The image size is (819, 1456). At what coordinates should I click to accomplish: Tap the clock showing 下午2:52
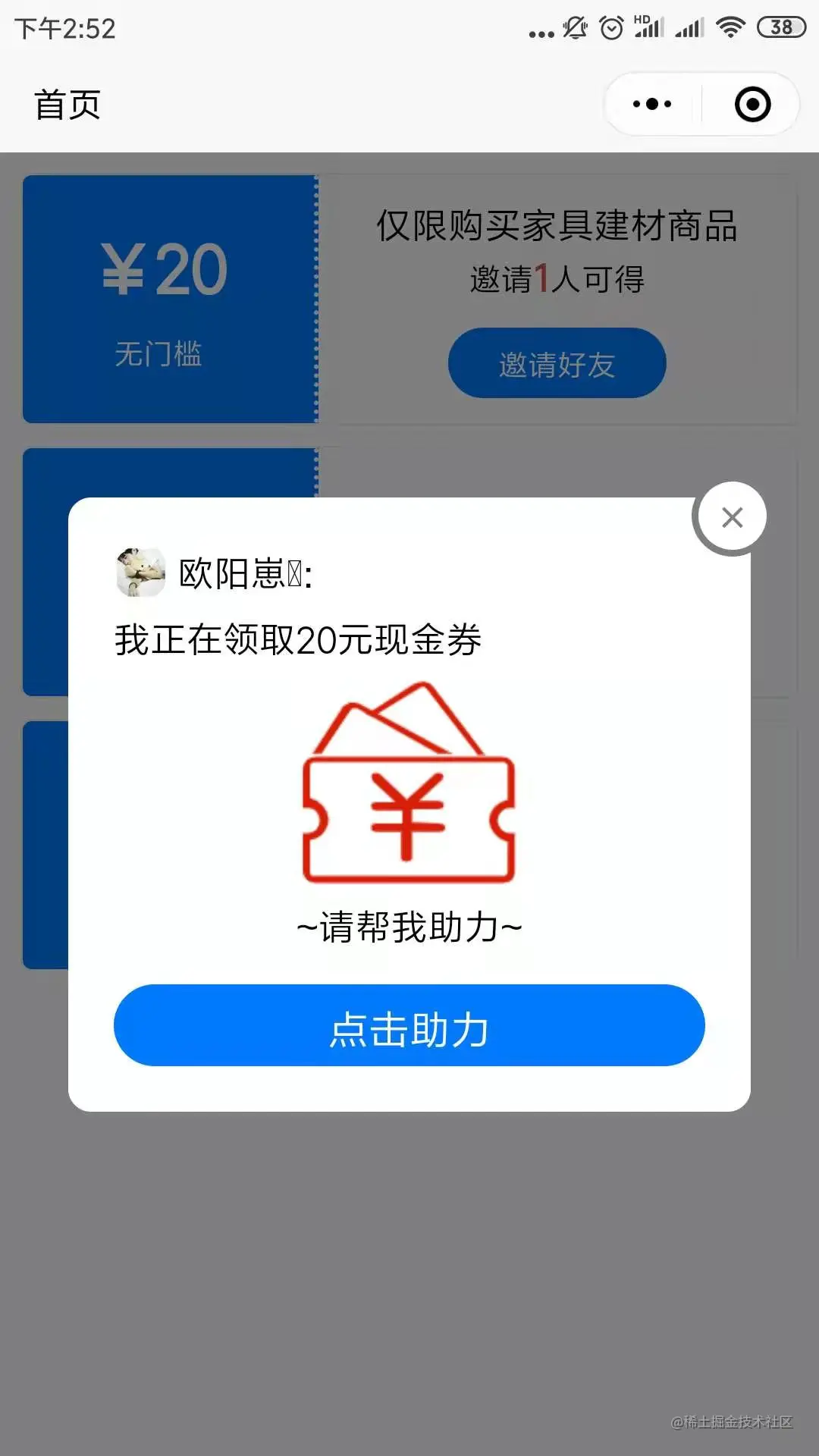67,29
